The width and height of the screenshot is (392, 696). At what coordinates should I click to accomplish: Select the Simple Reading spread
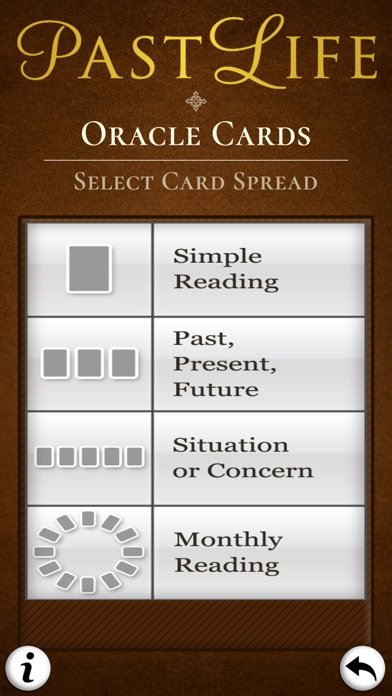click(196, 269)
